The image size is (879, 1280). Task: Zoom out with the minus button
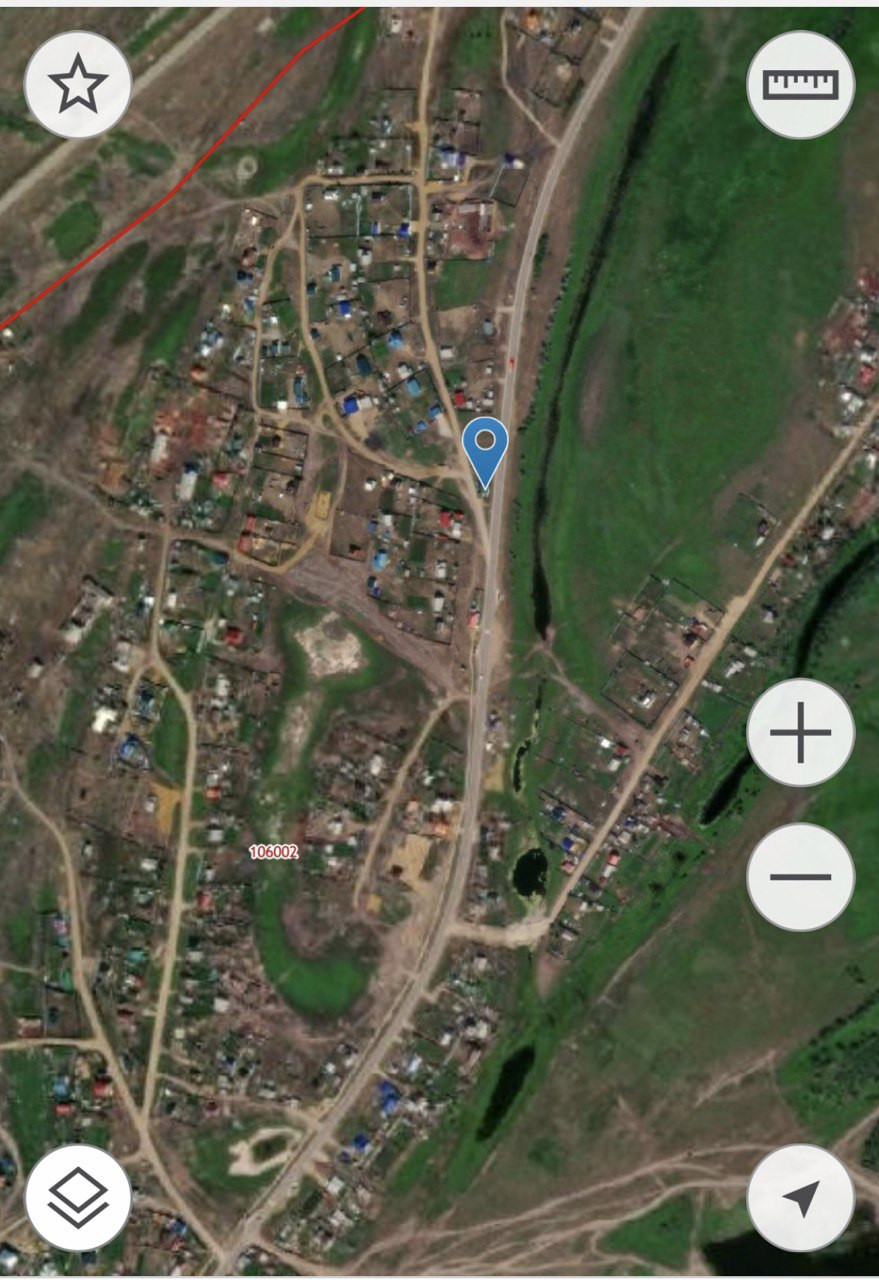tap(800, 877)
